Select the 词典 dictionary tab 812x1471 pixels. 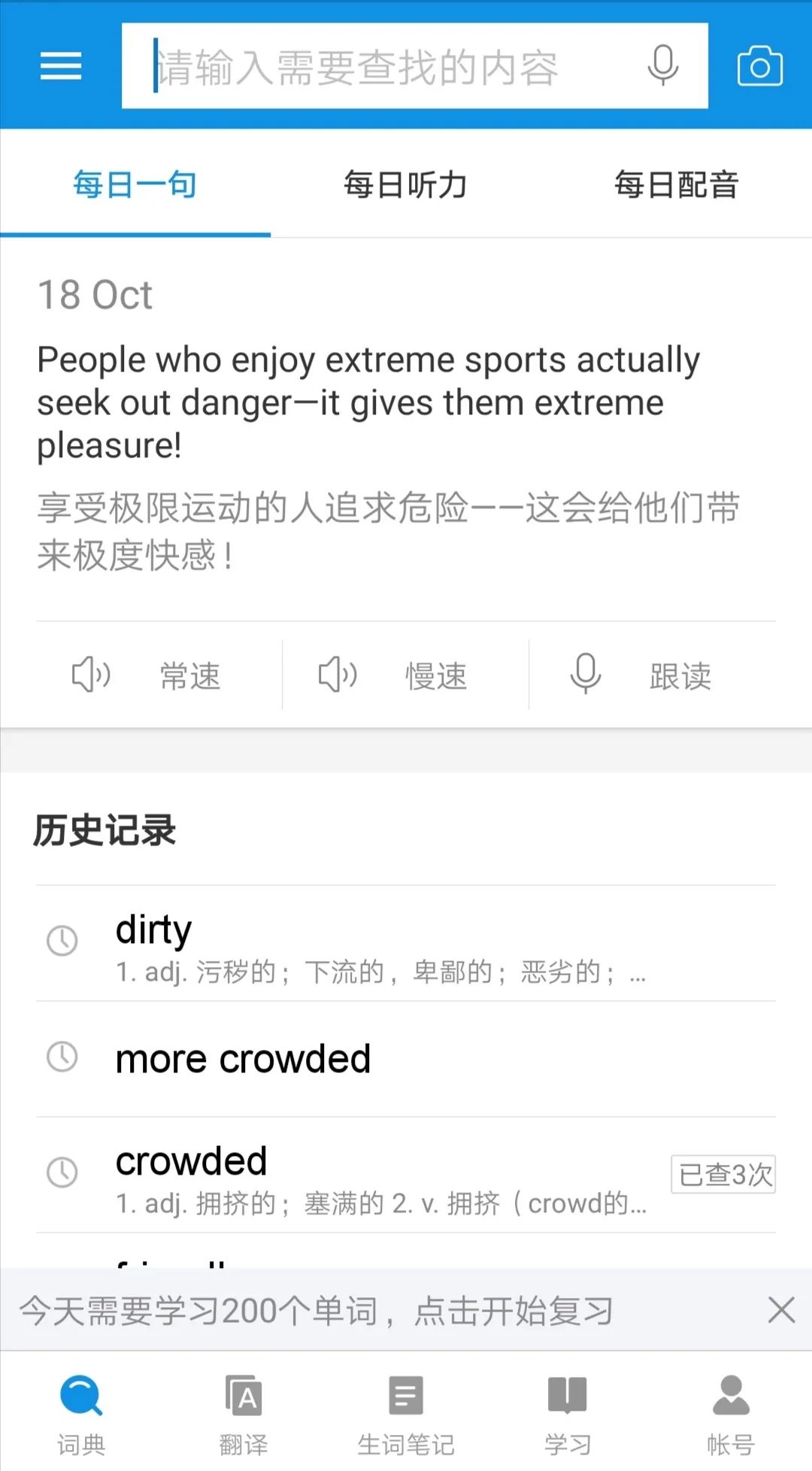[81, 1412]
